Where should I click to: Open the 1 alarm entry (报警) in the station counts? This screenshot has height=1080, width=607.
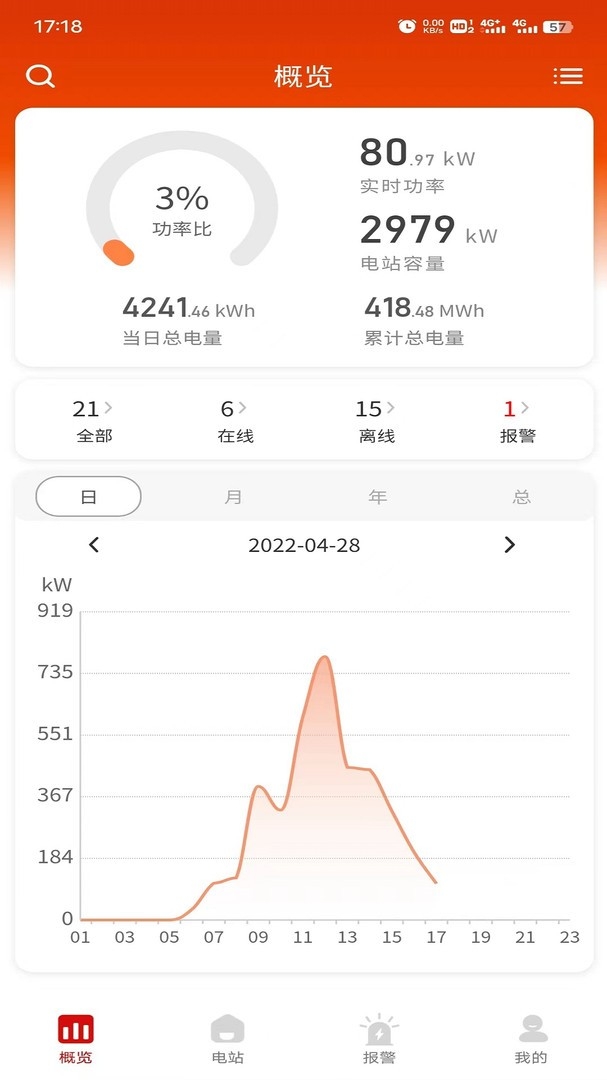click(x=517, y=421)
